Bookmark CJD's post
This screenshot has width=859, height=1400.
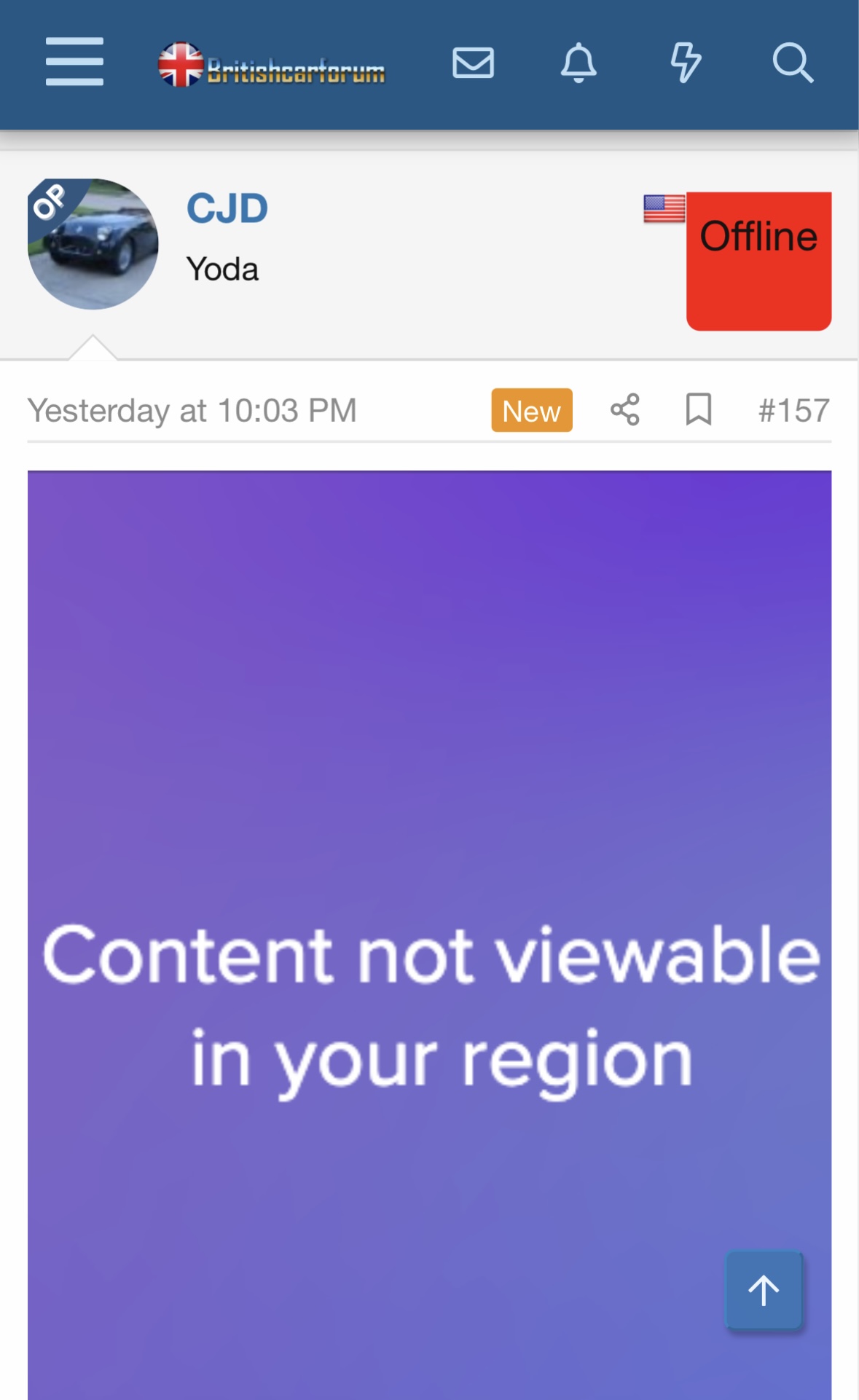tap(698, 410)
